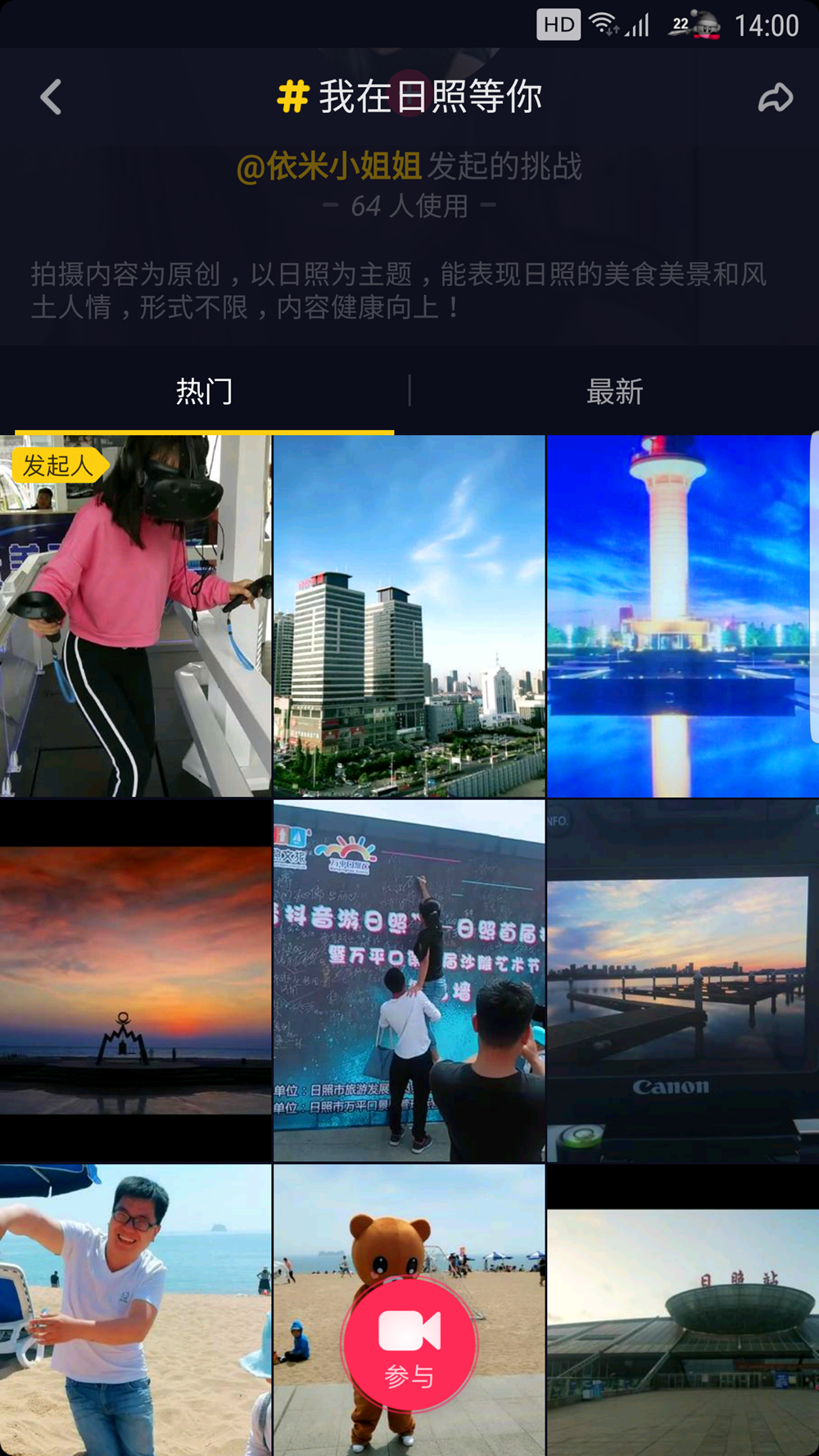819x1456 pixels.
Task: Open the man on beach video
Action: click(135, 1309)
